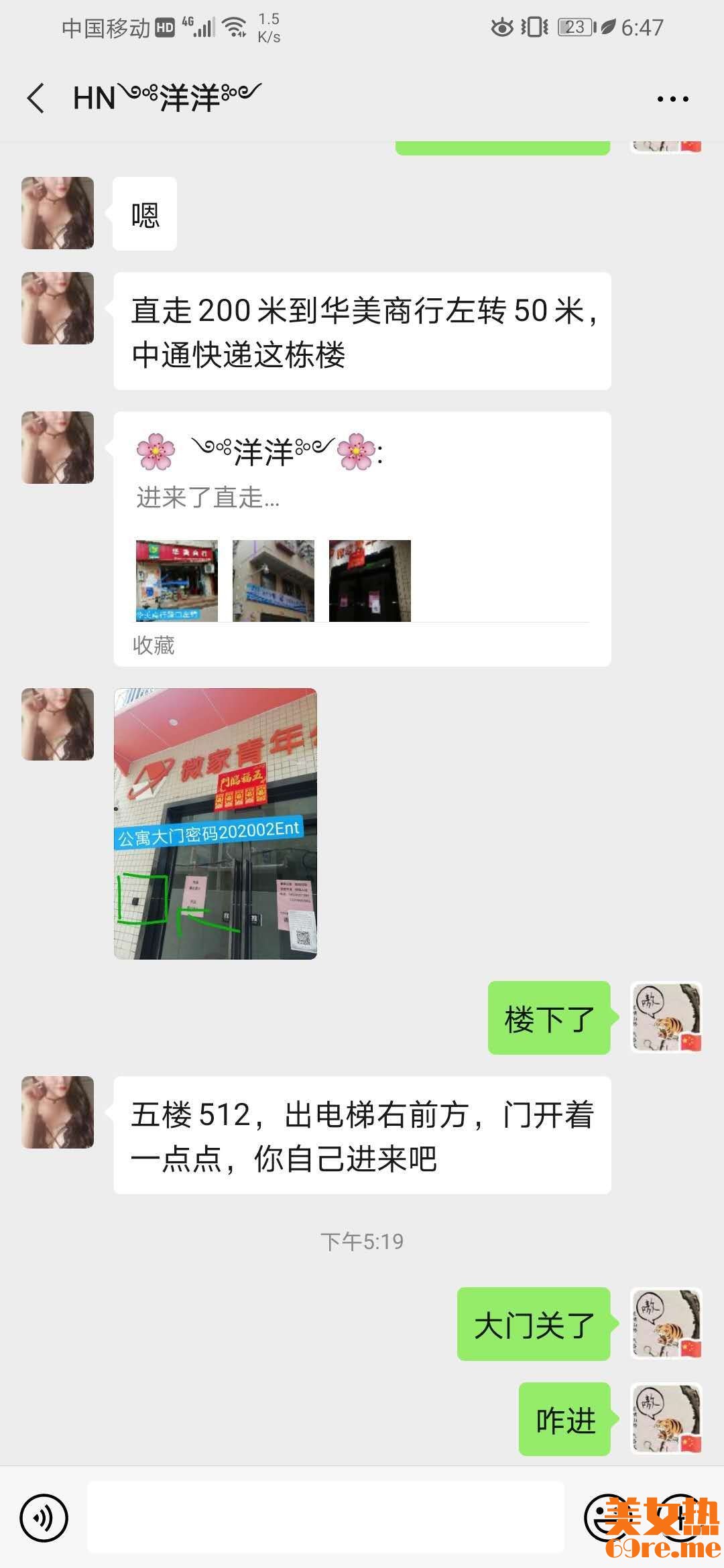Viewport: 724px width, 1568px height.
Task: Switch to voice message input
Action: coord(44,1518)
